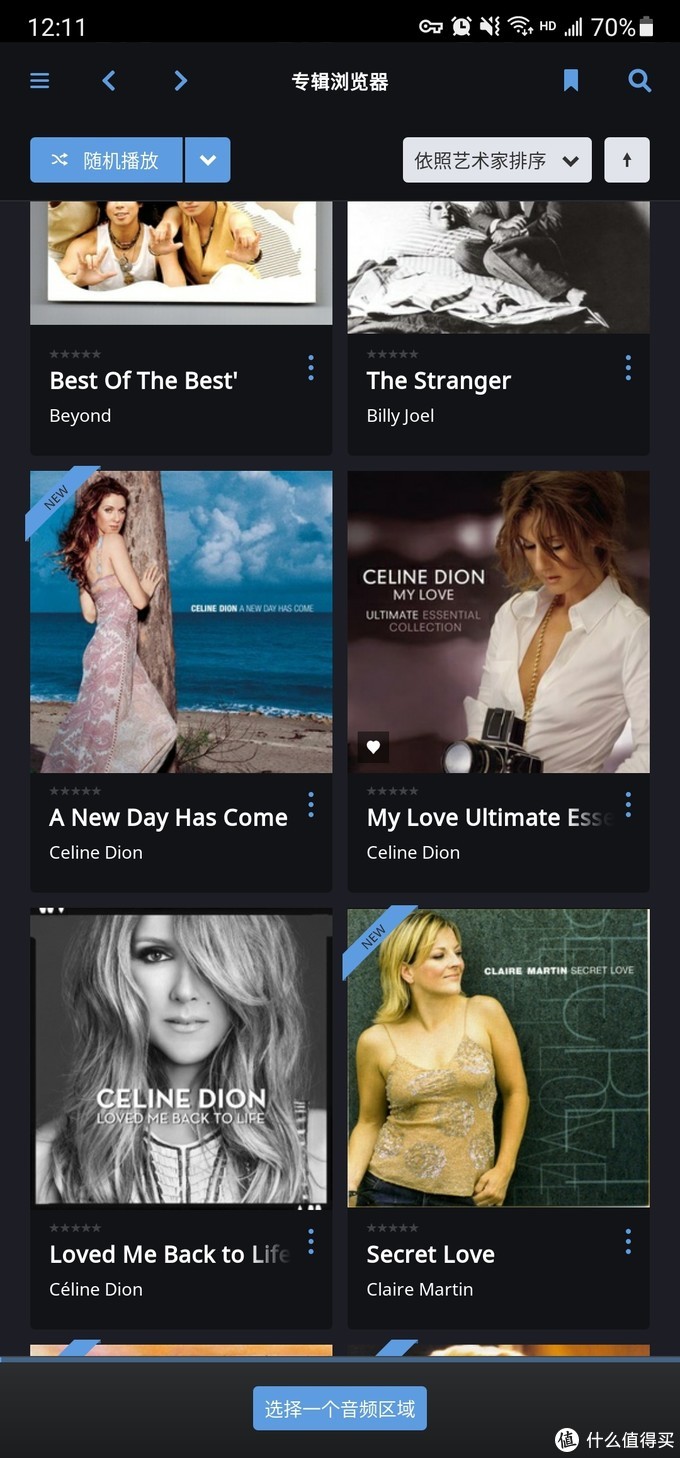Screen dimensions: 680x1458
Task: Open the bookmarks icon
Action: click(x=571, y=81)
